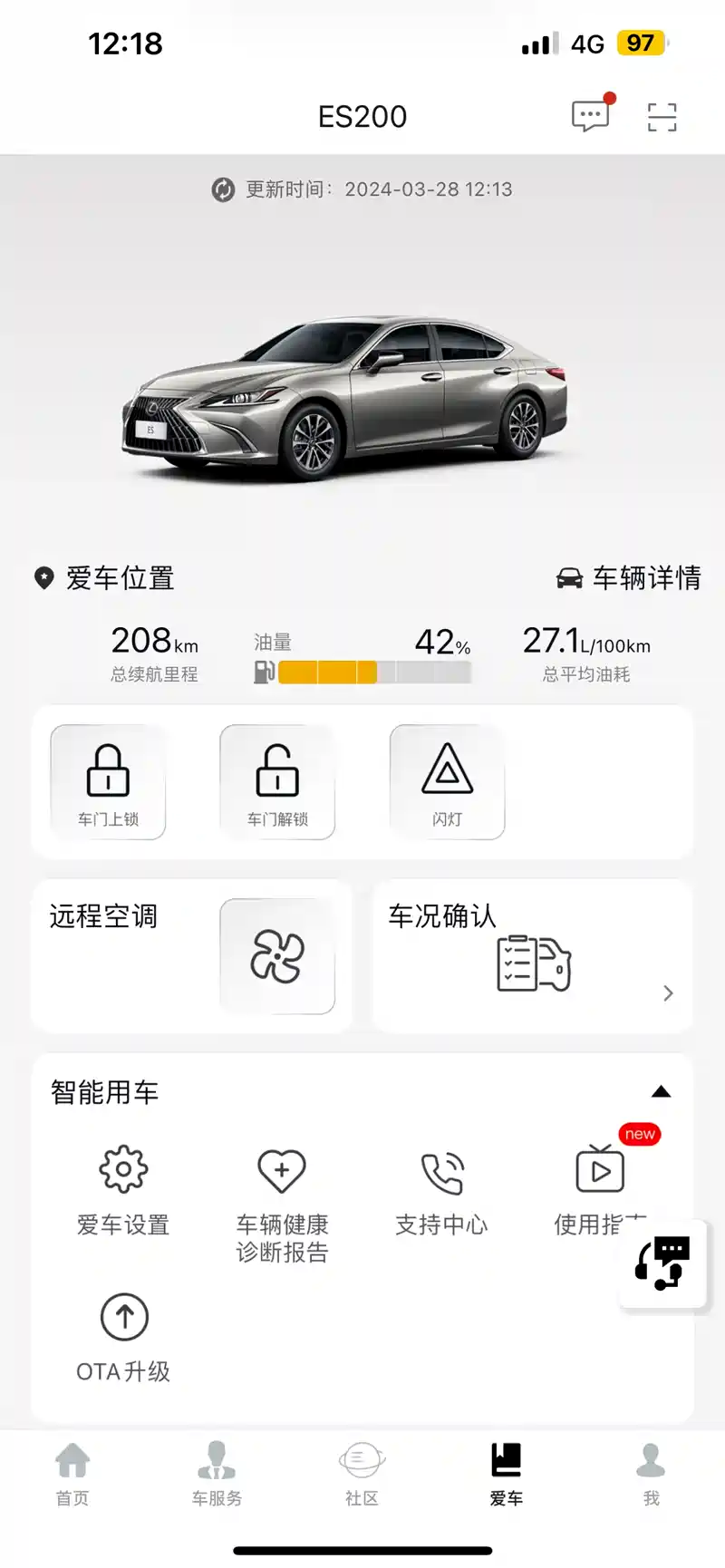The height and width of the screenshot is (1568, 725).
Task: Refresh the vehicle update time
Action: [223, 189]
